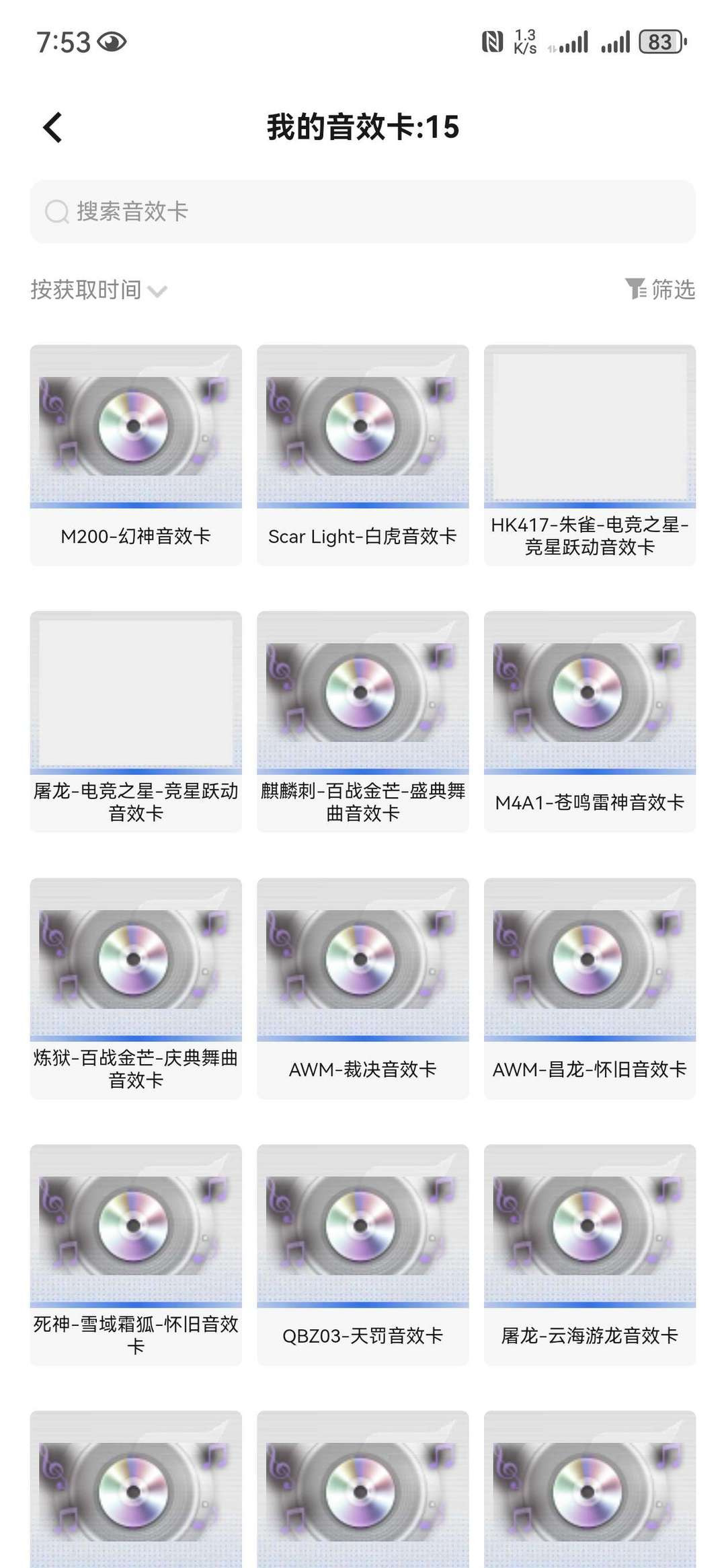View the 屠龙-电竞之星-竞星跃动音效卡 card
Image resolution: width=726 pixels, height=1568 pixels.
click(136, 721)
